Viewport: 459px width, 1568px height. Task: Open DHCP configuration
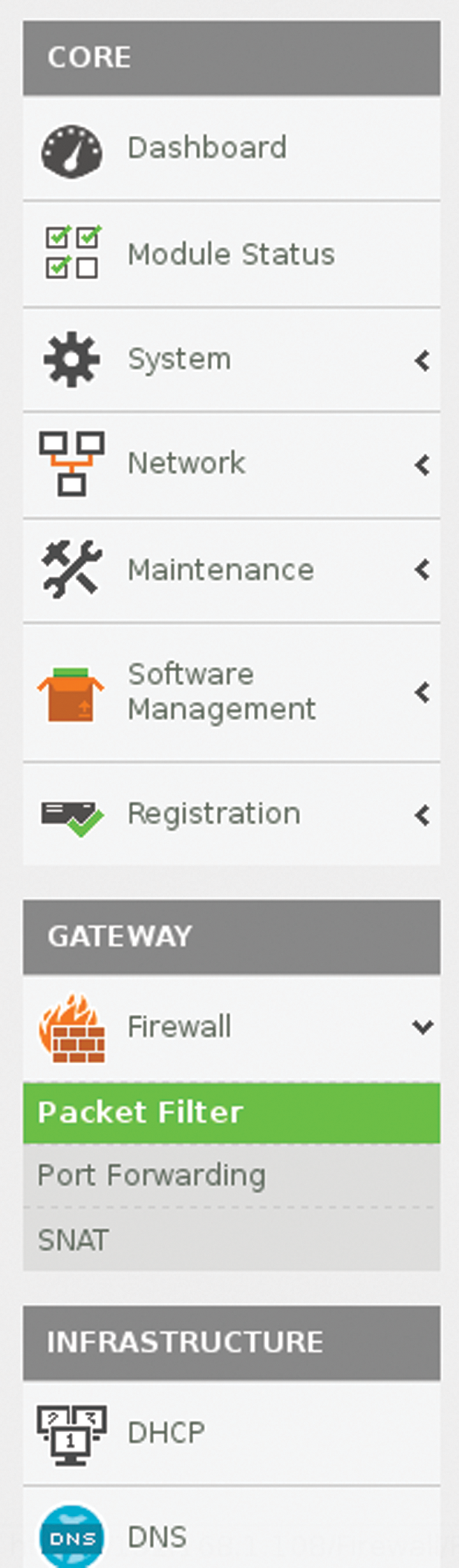pyautogui.click(x=166, y=1432)
